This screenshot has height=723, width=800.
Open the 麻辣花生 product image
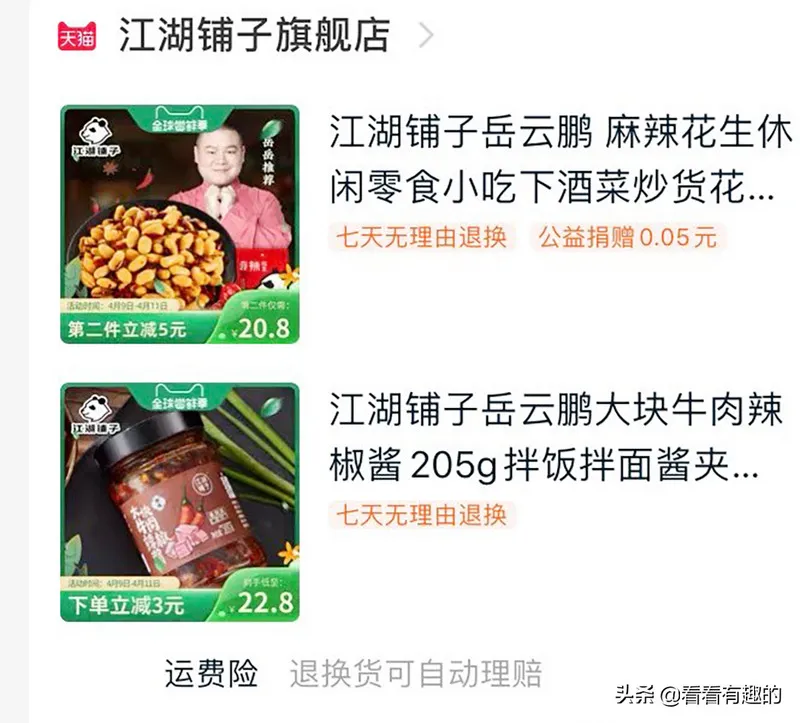click(180, 224)
